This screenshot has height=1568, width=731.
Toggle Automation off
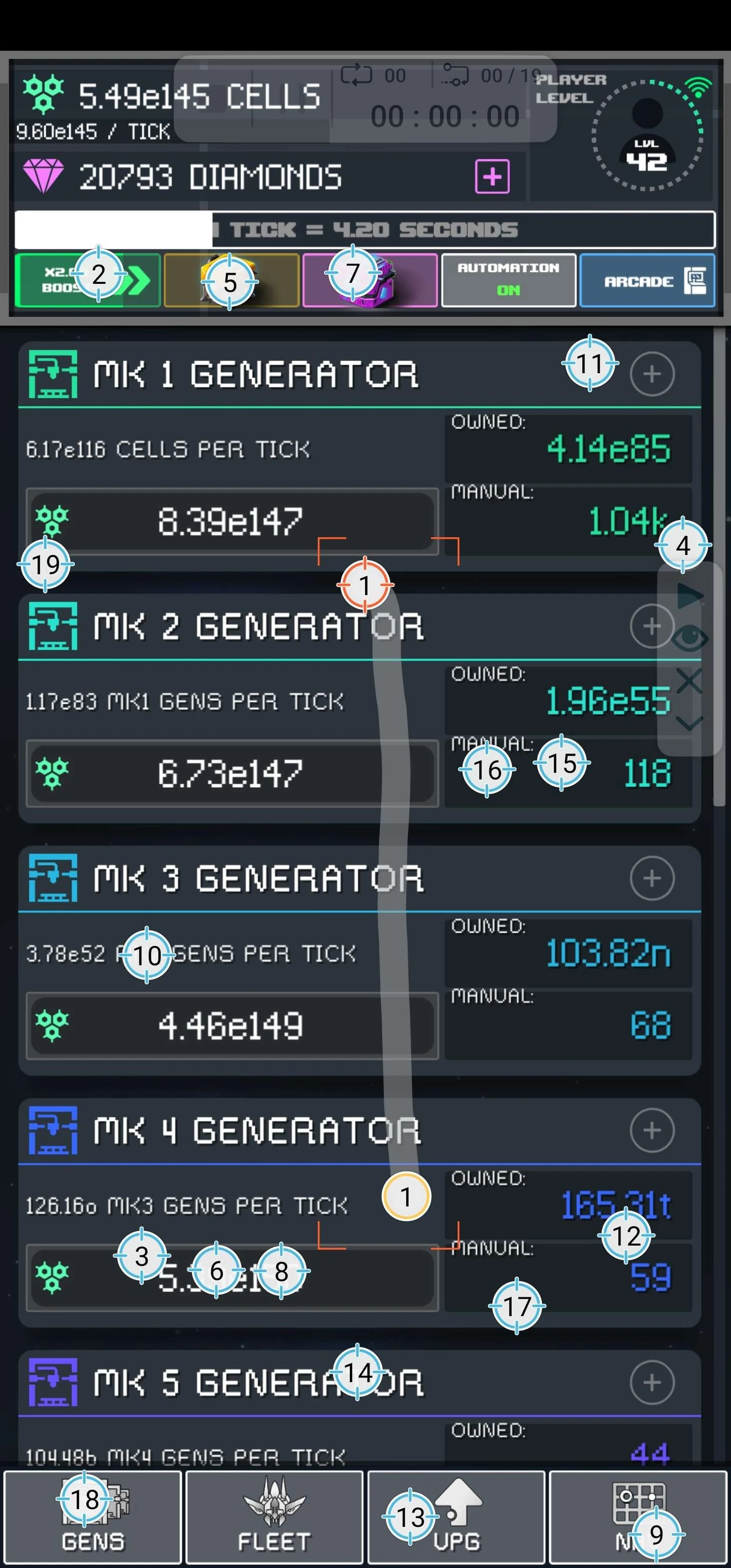point(508,281)
